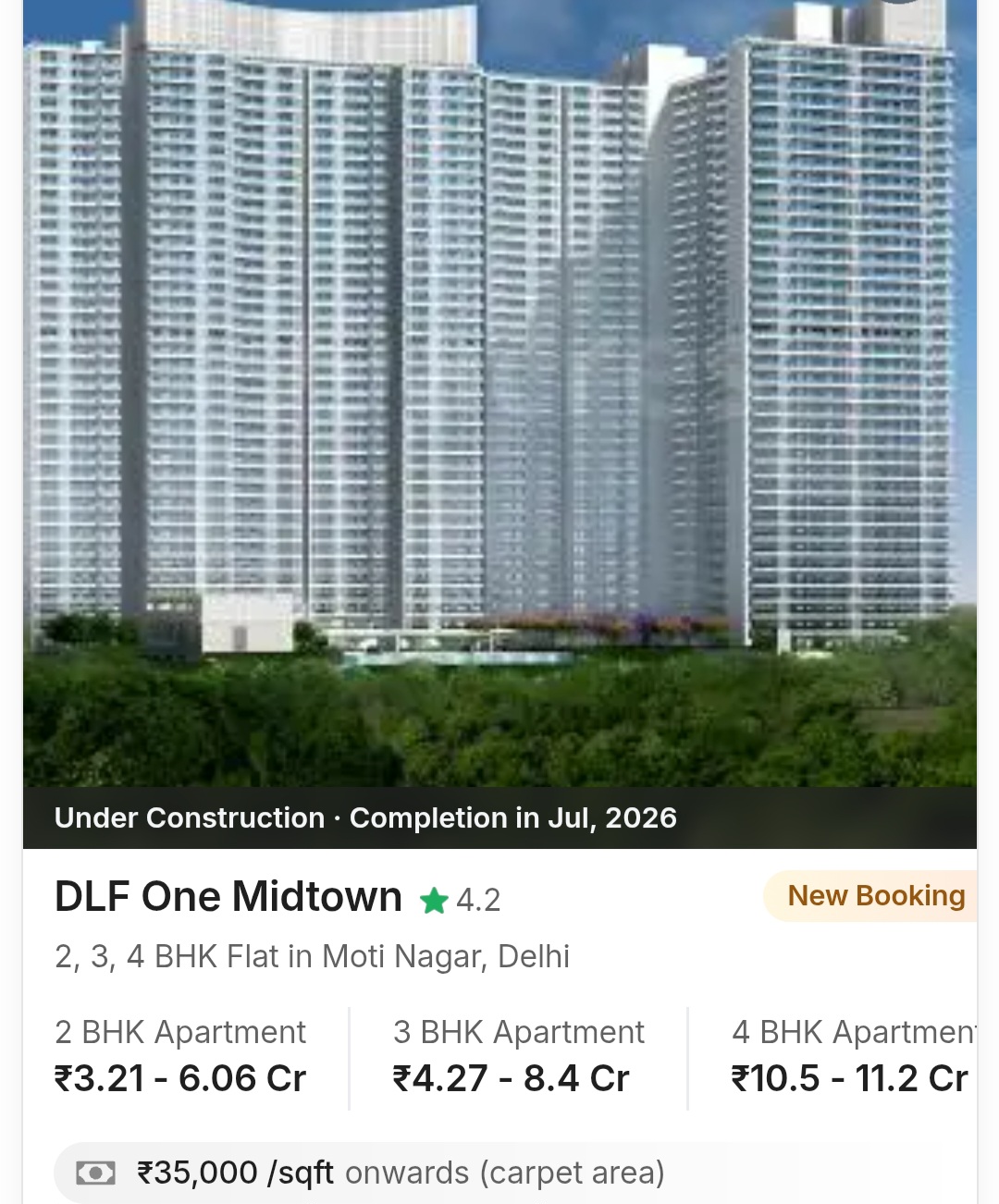Select the 3 BHK Apartment pricing column
This screenshot has width=999, height=1204.
518,1054
